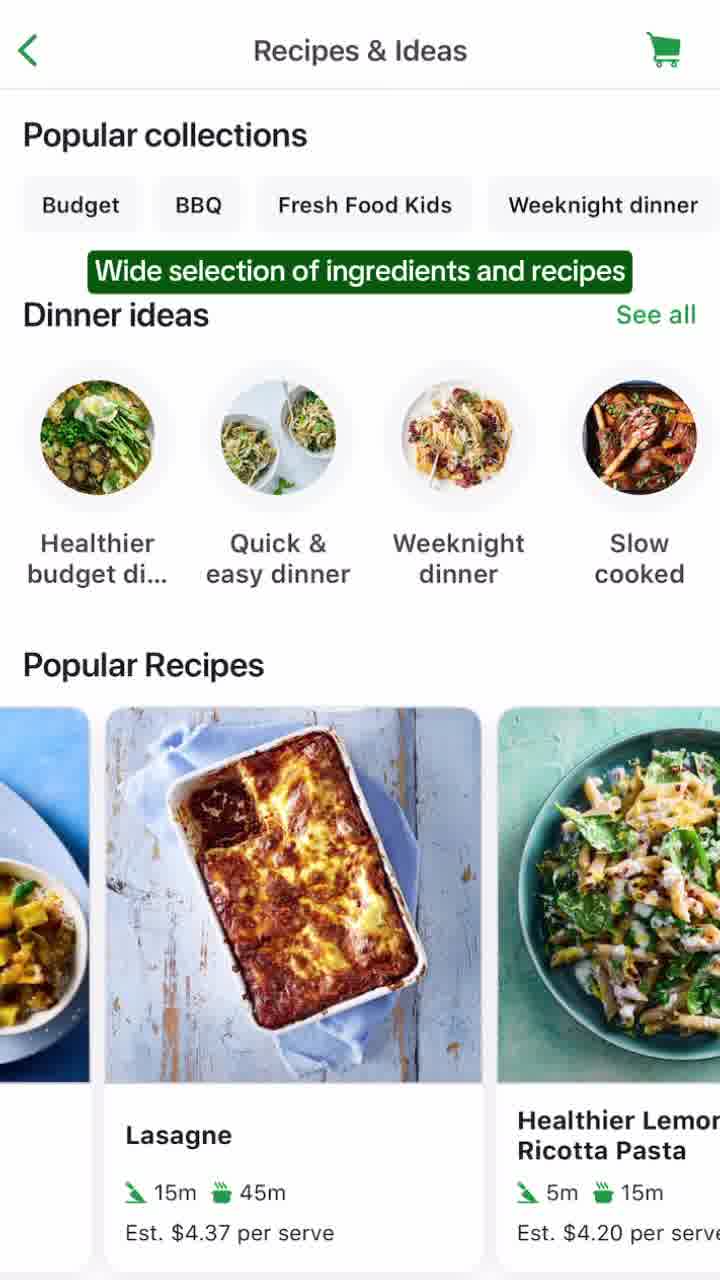Choose the Weeknight dinner collection chip
Image resolution: width=720 pixels, height=1280 pixels.
point(602,205)
